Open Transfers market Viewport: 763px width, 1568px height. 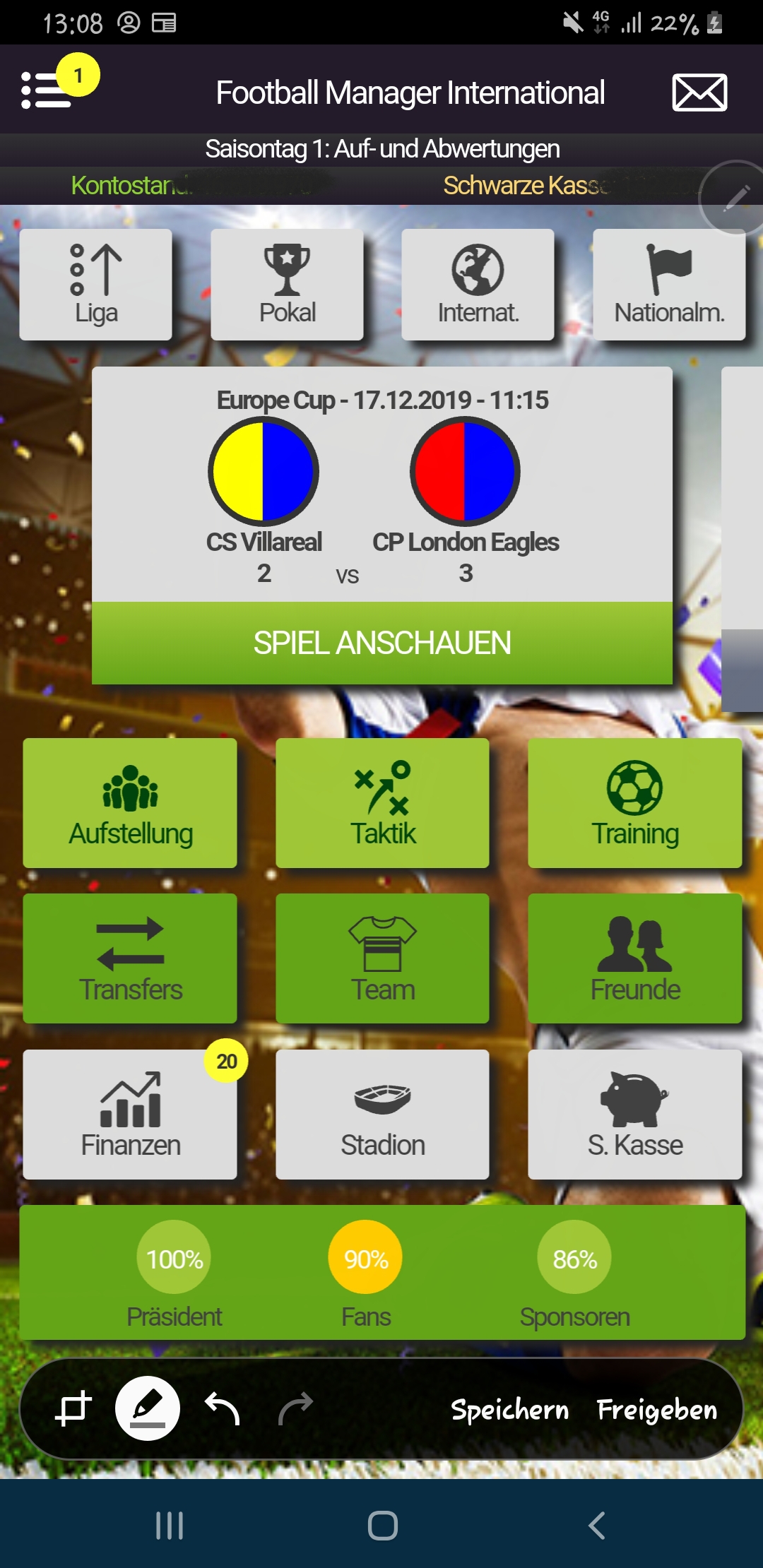click(130, 958)
